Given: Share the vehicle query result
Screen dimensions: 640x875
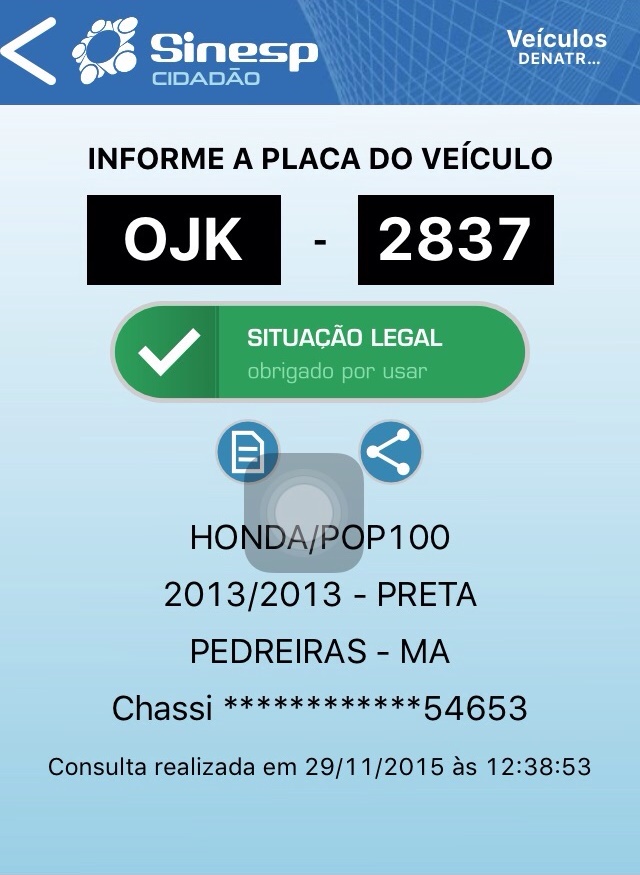Looking at the screenshot, I should (391, 452).
